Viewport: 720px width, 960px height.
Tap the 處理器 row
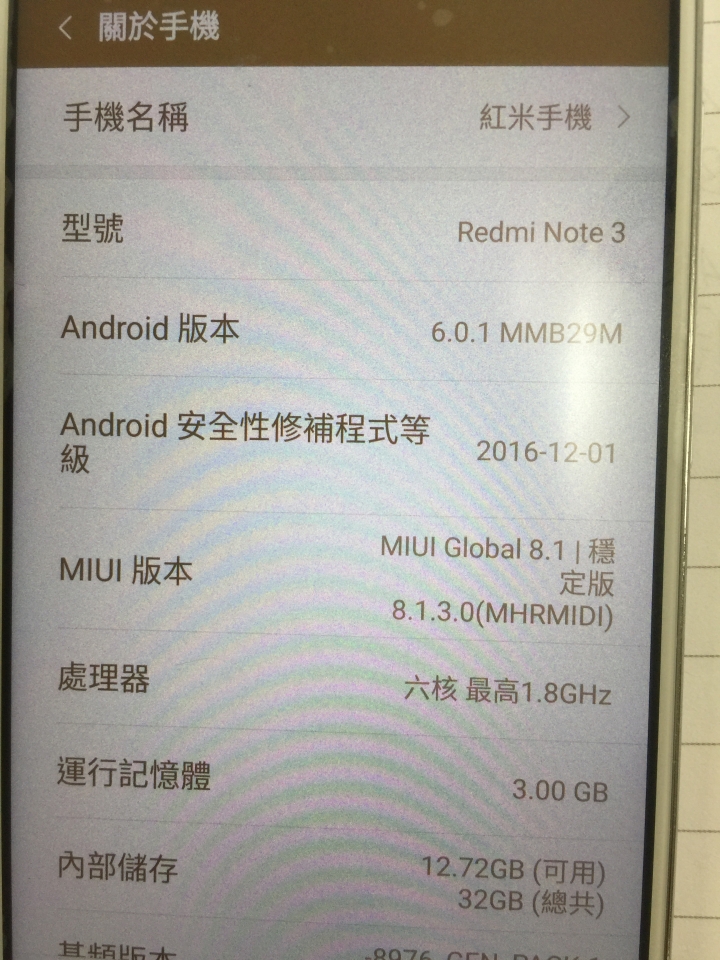[340, 685]
